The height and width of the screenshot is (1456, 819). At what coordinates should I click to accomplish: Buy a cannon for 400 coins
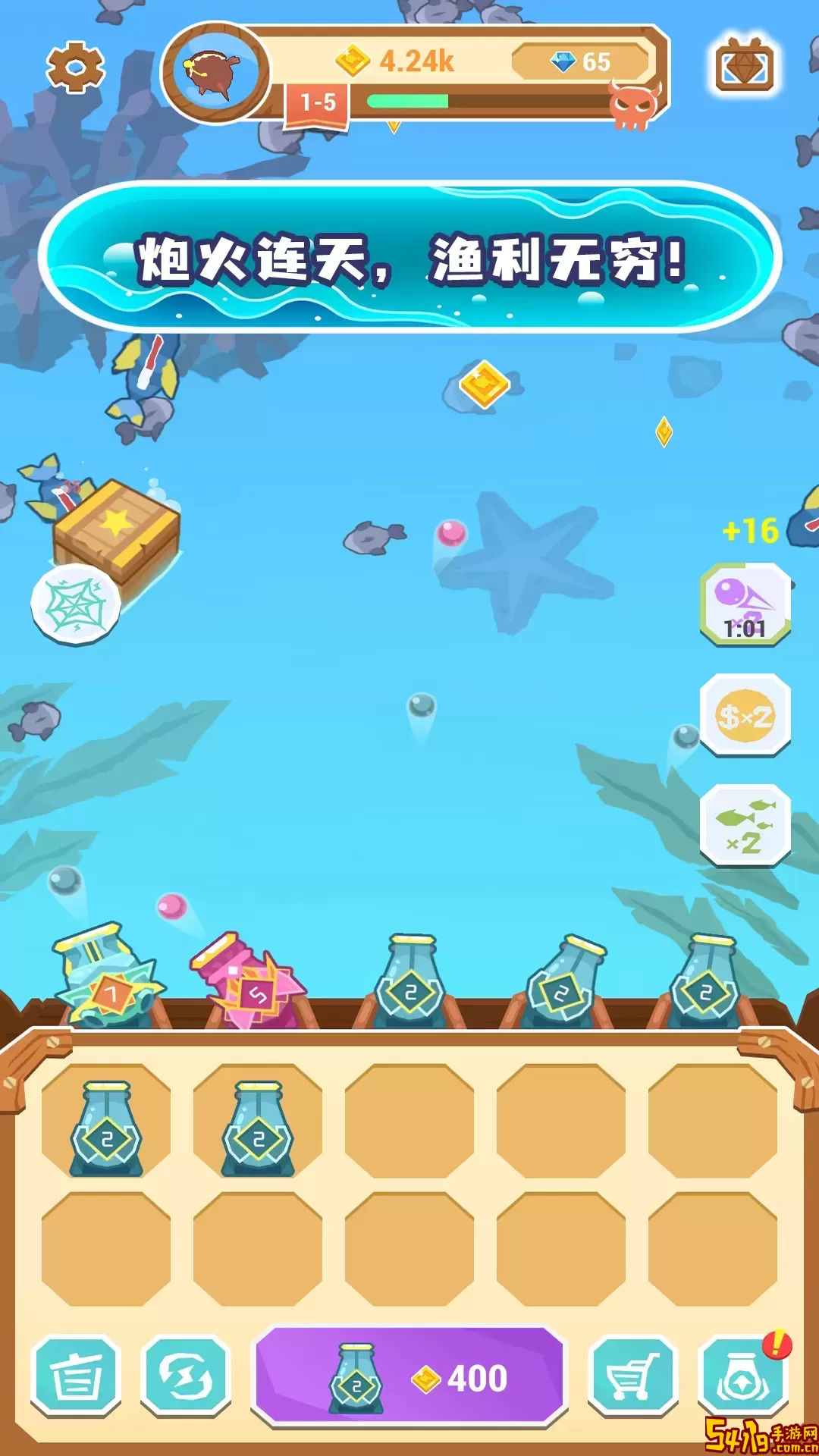click(x=410, y=1377)
